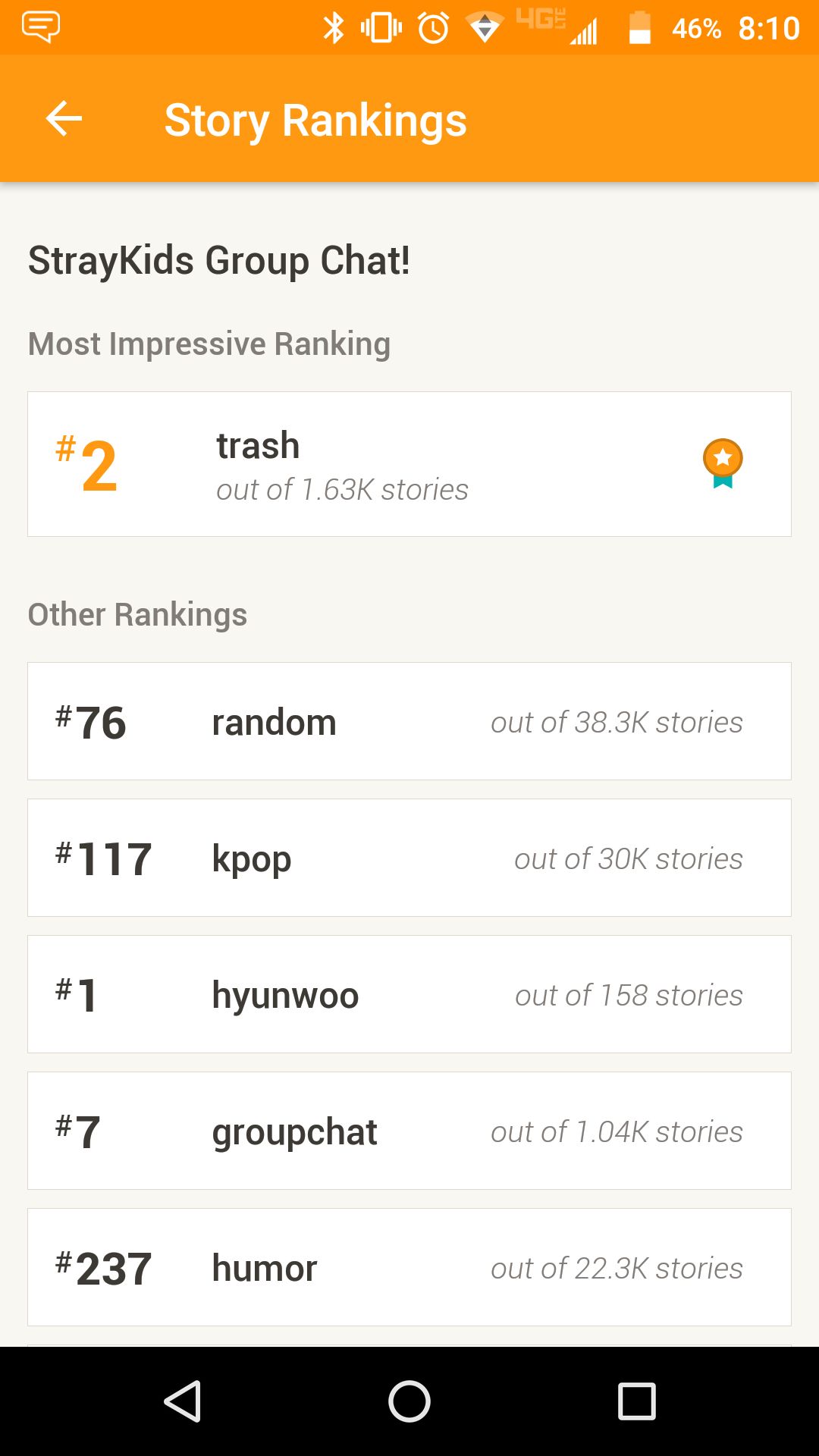Tap the humor ranking row
The height and width of the screenshot is (1456, 819).
(x=409, y=1267)
